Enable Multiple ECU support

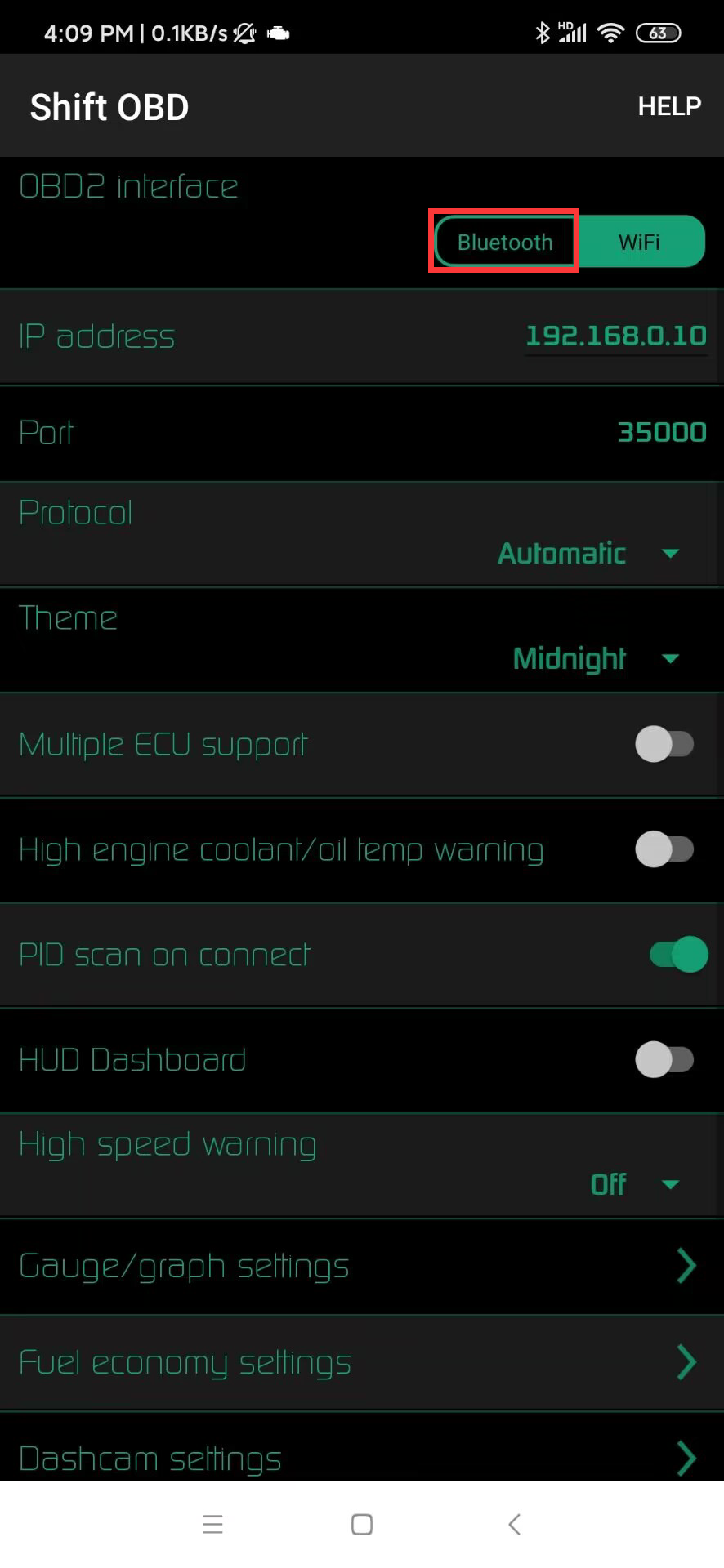pos(664,744)
